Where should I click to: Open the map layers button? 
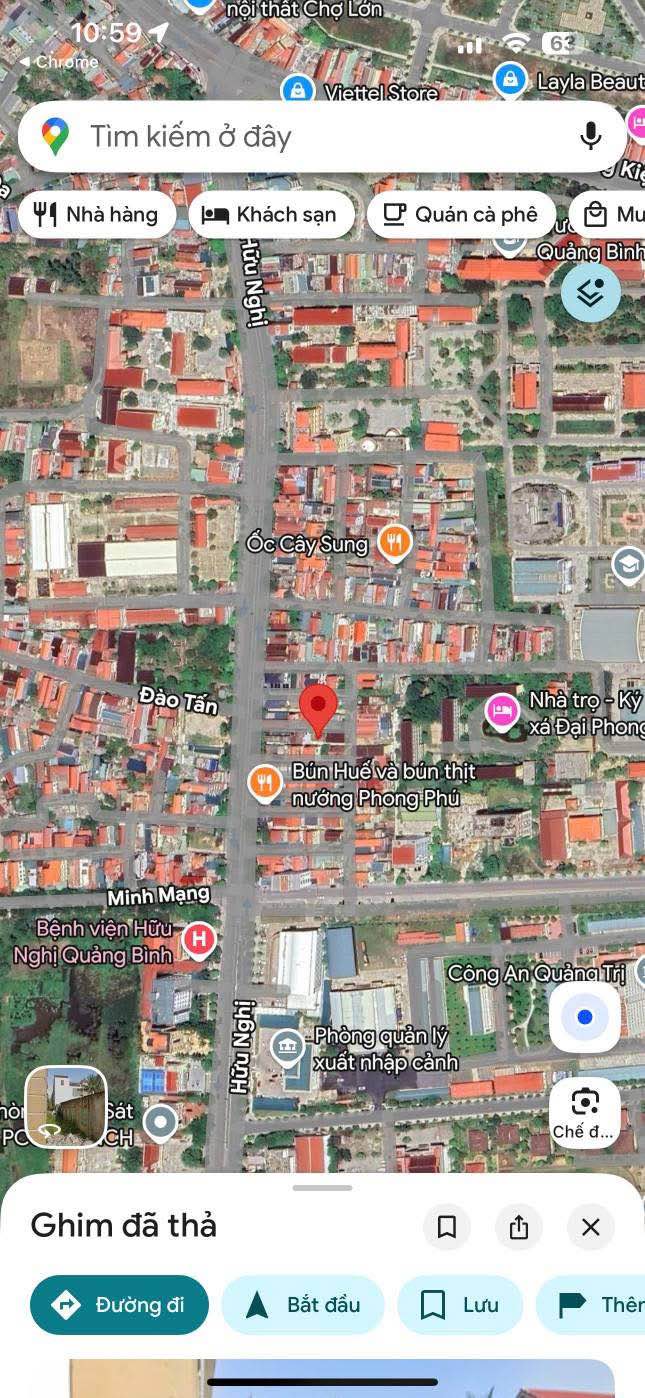click(590, 292)
